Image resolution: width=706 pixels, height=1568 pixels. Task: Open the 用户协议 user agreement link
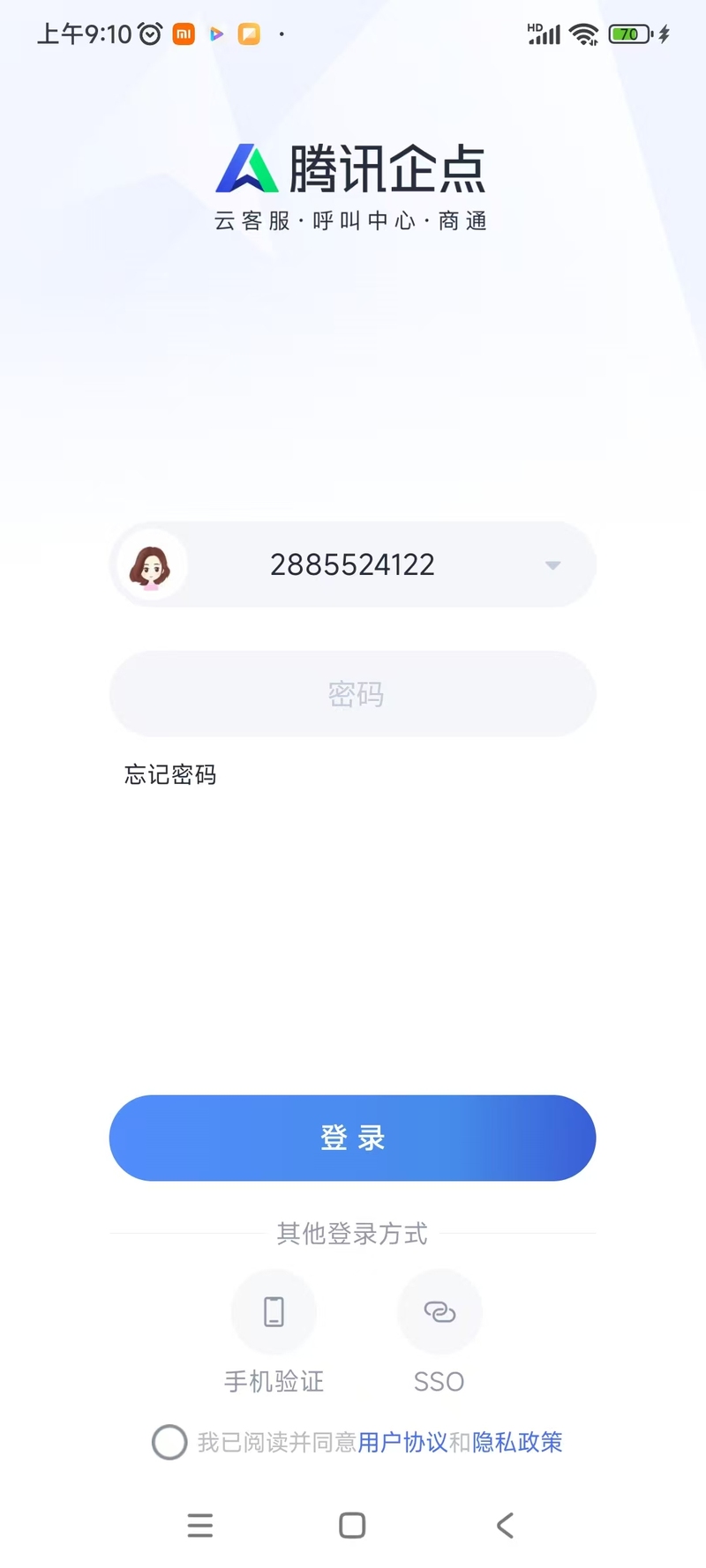coord(402,1442)
